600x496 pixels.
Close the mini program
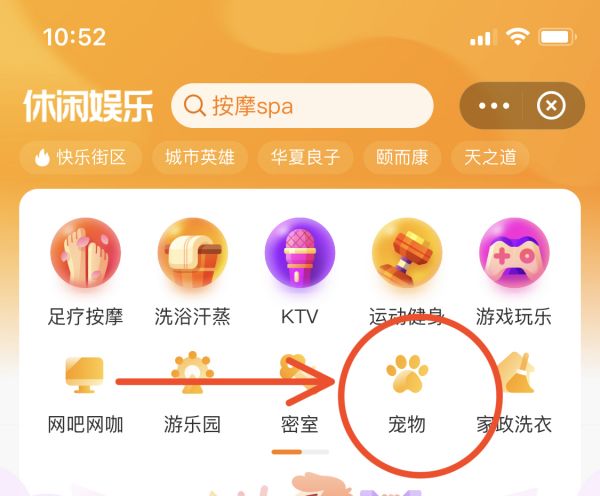(551, 106)
